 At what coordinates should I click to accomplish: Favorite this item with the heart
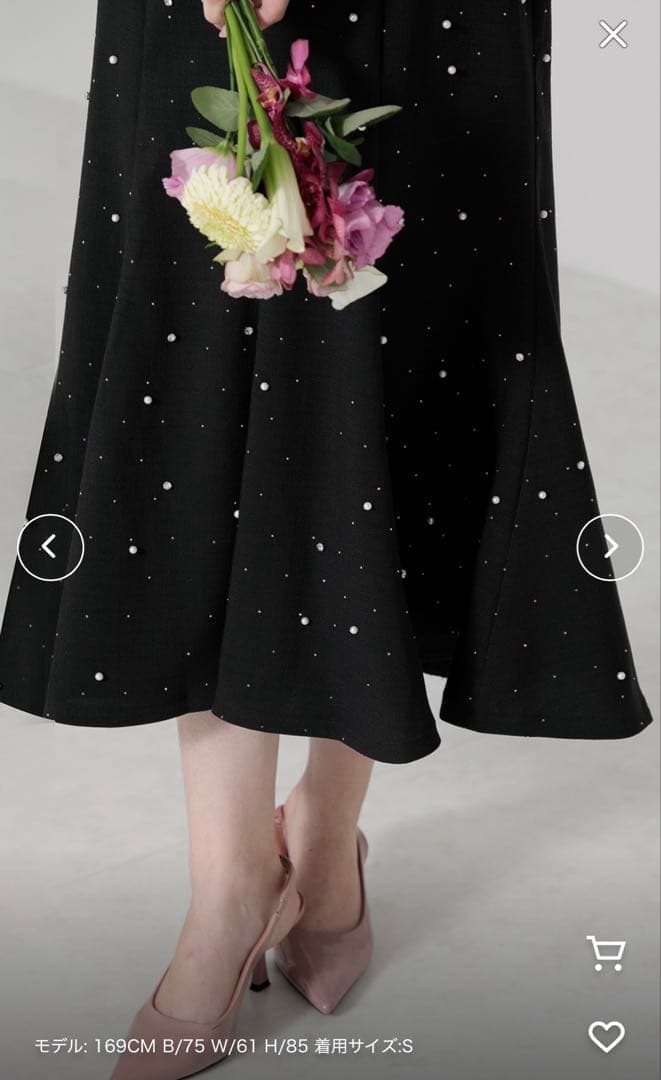[x=606, y=1036]
